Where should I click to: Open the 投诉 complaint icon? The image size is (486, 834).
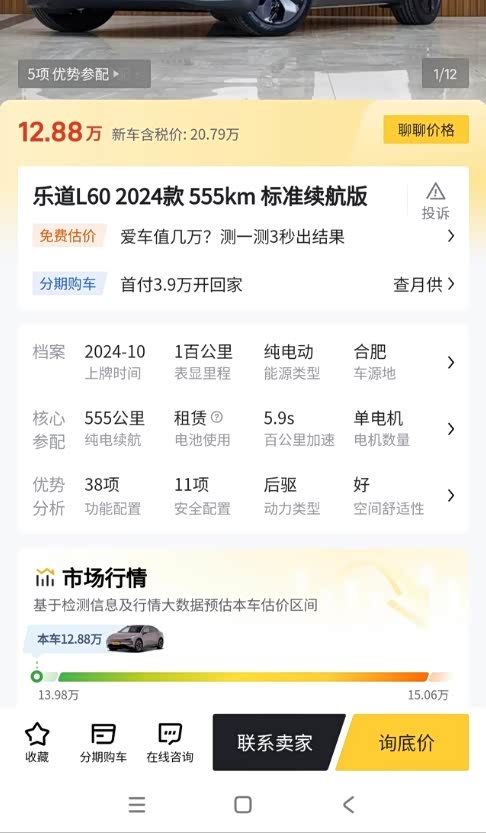point(435,201)
